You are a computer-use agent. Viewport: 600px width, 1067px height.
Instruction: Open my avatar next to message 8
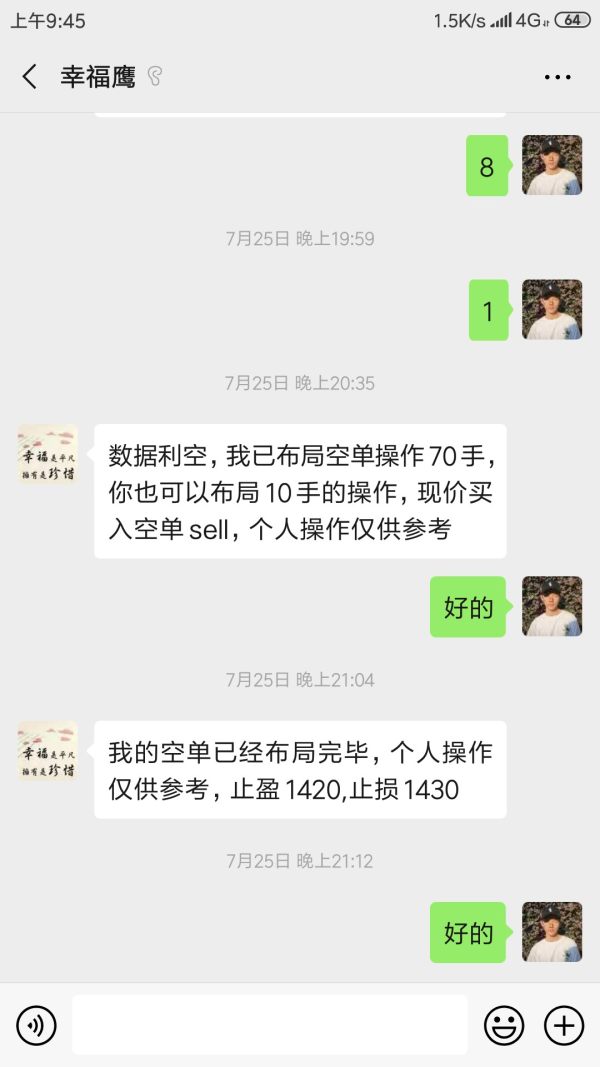552,165
